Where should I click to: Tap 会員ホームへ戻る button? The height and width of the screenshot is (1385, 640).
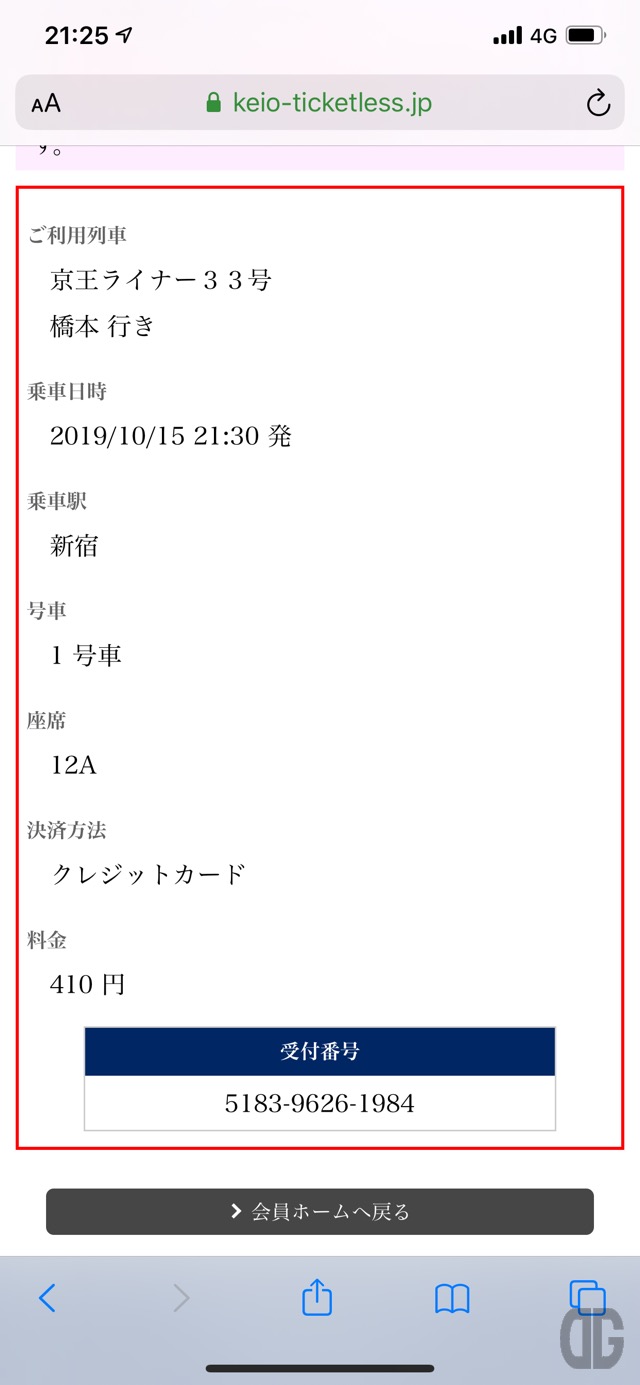(320, 1211)
